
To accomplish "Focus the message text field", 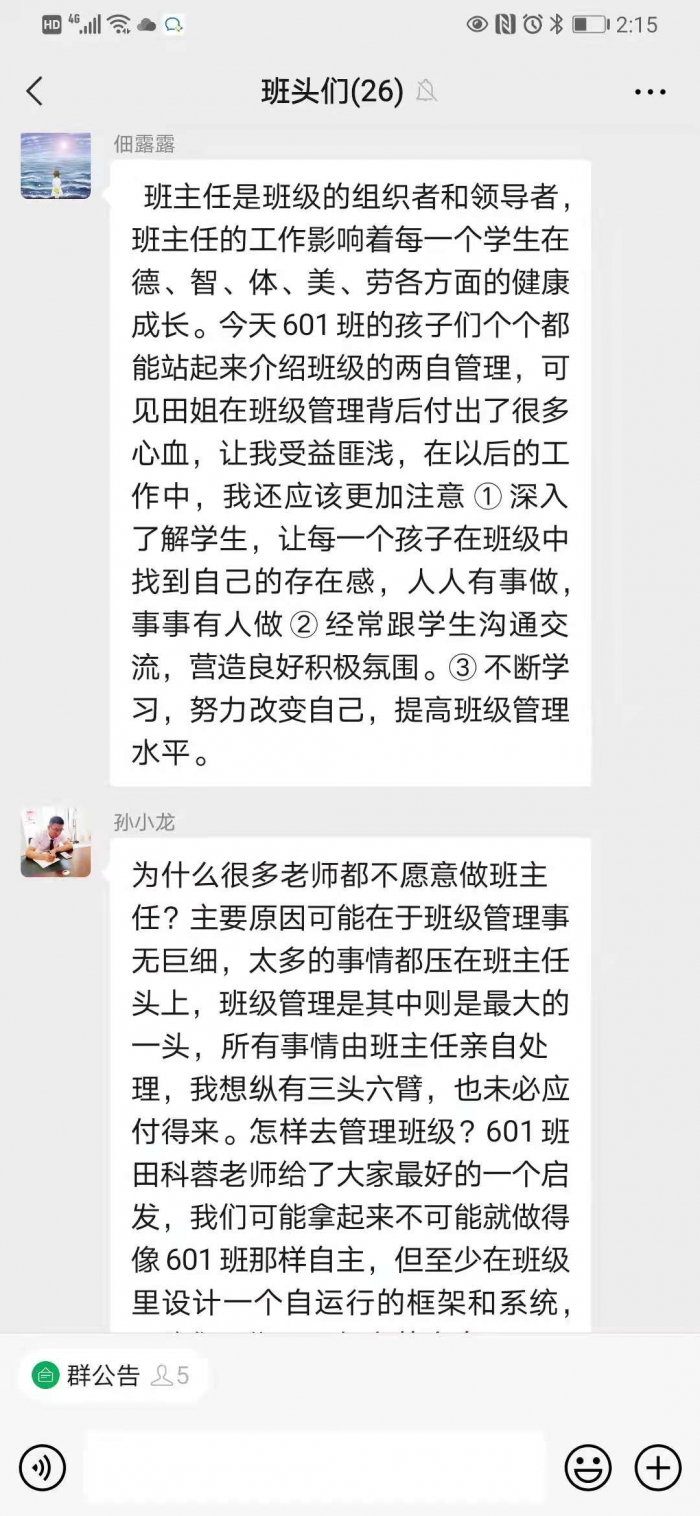I will click(315, 1468).
